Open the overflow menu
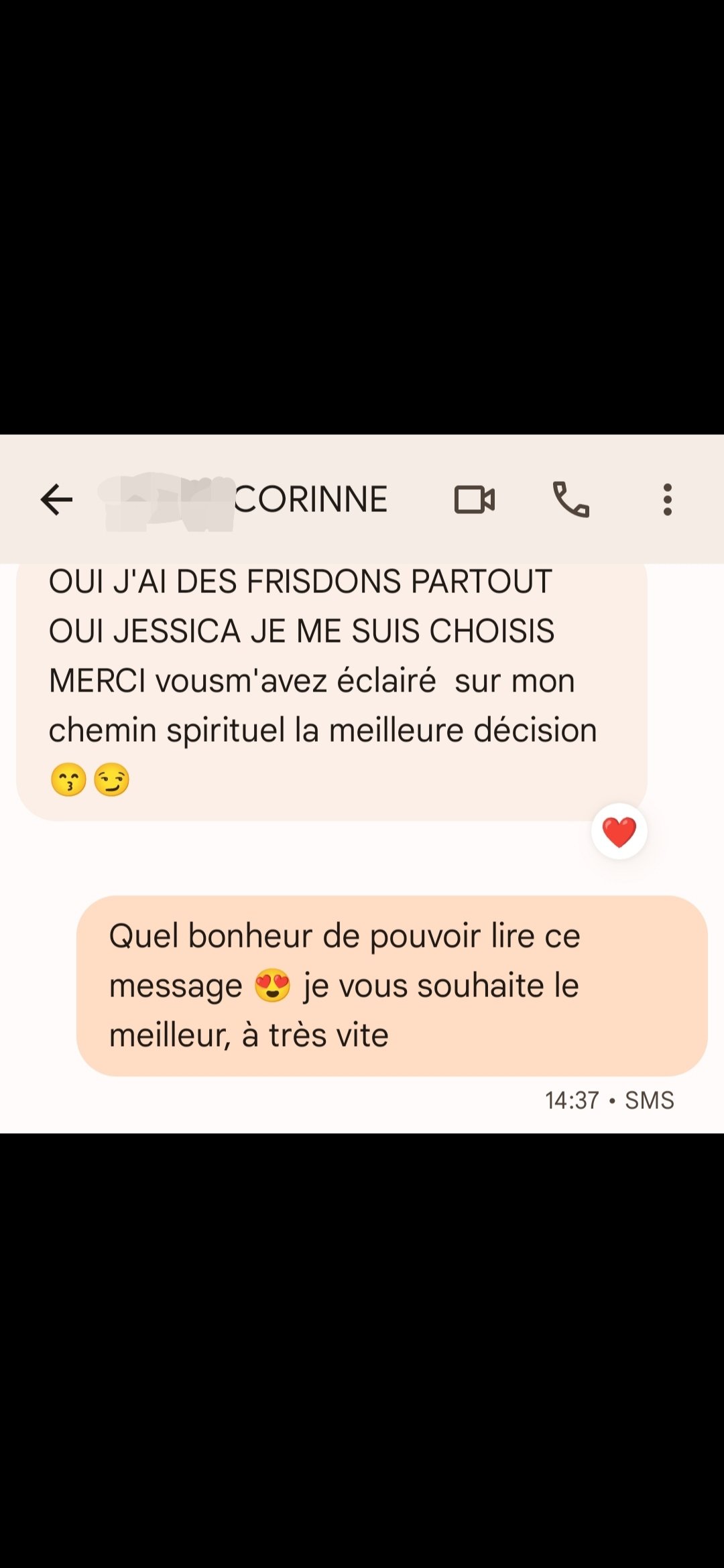Screen dimensions: 724x1568 (667, 500)
